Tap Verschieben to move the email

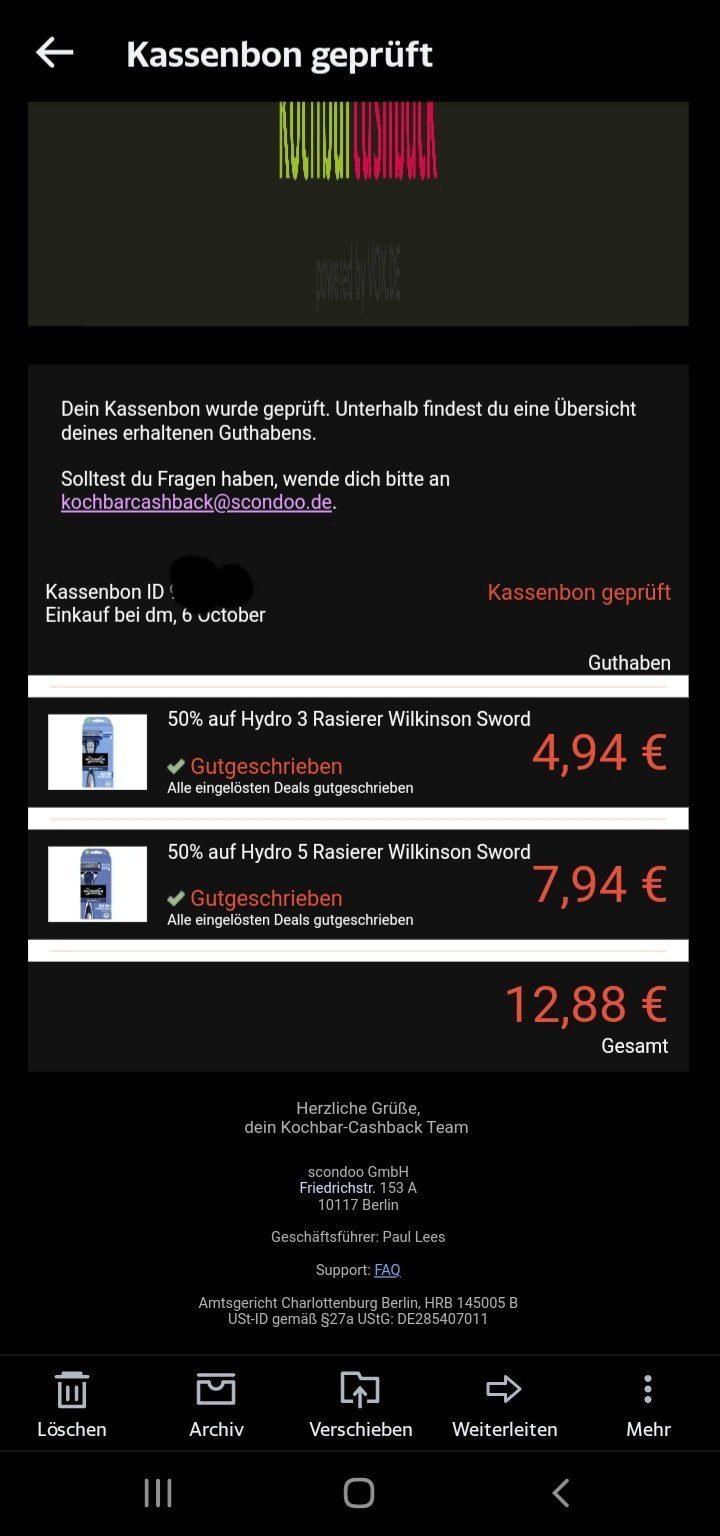click(361, 1404)
